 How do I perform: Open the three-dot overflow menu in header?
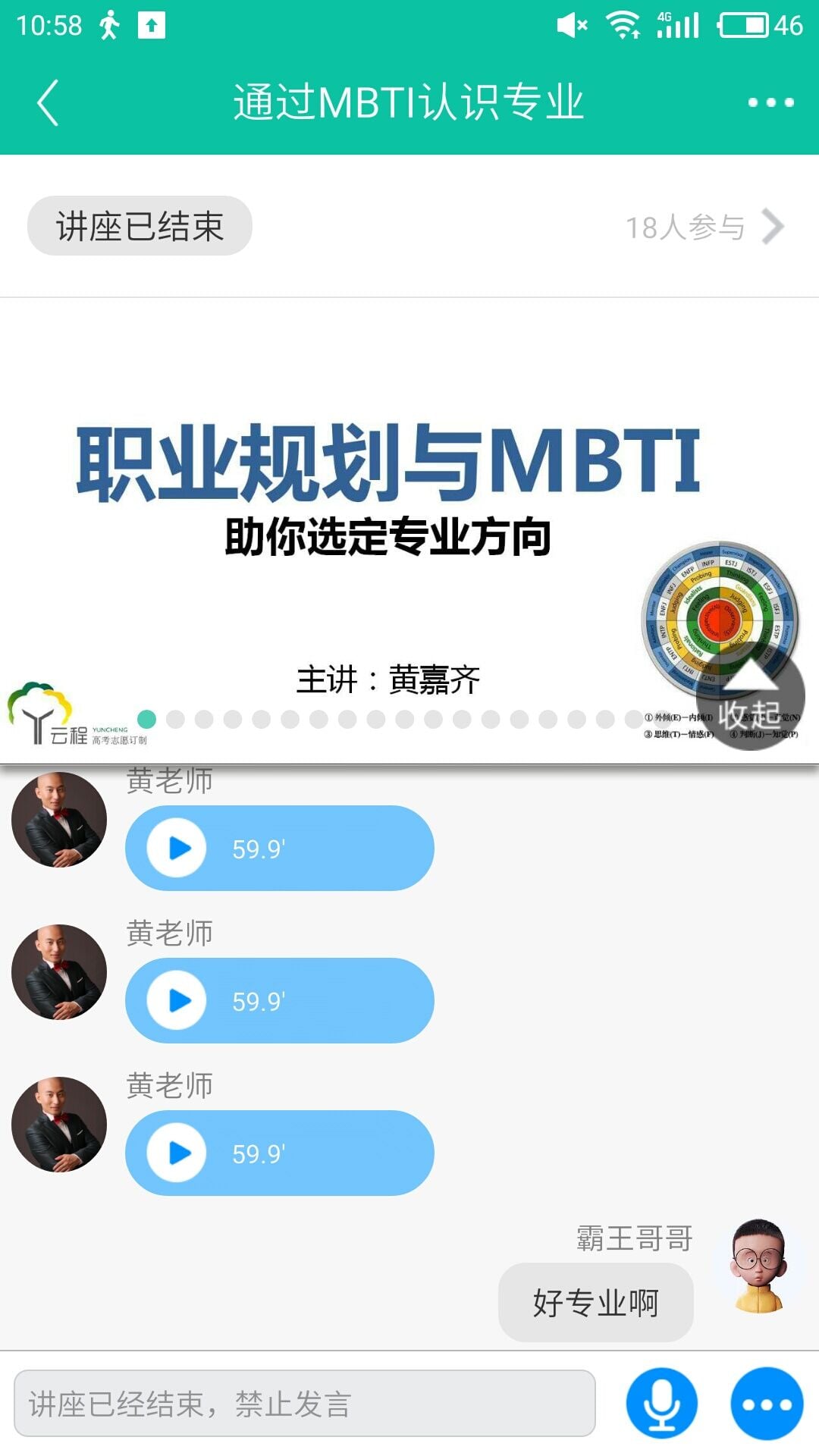(770, 102)
